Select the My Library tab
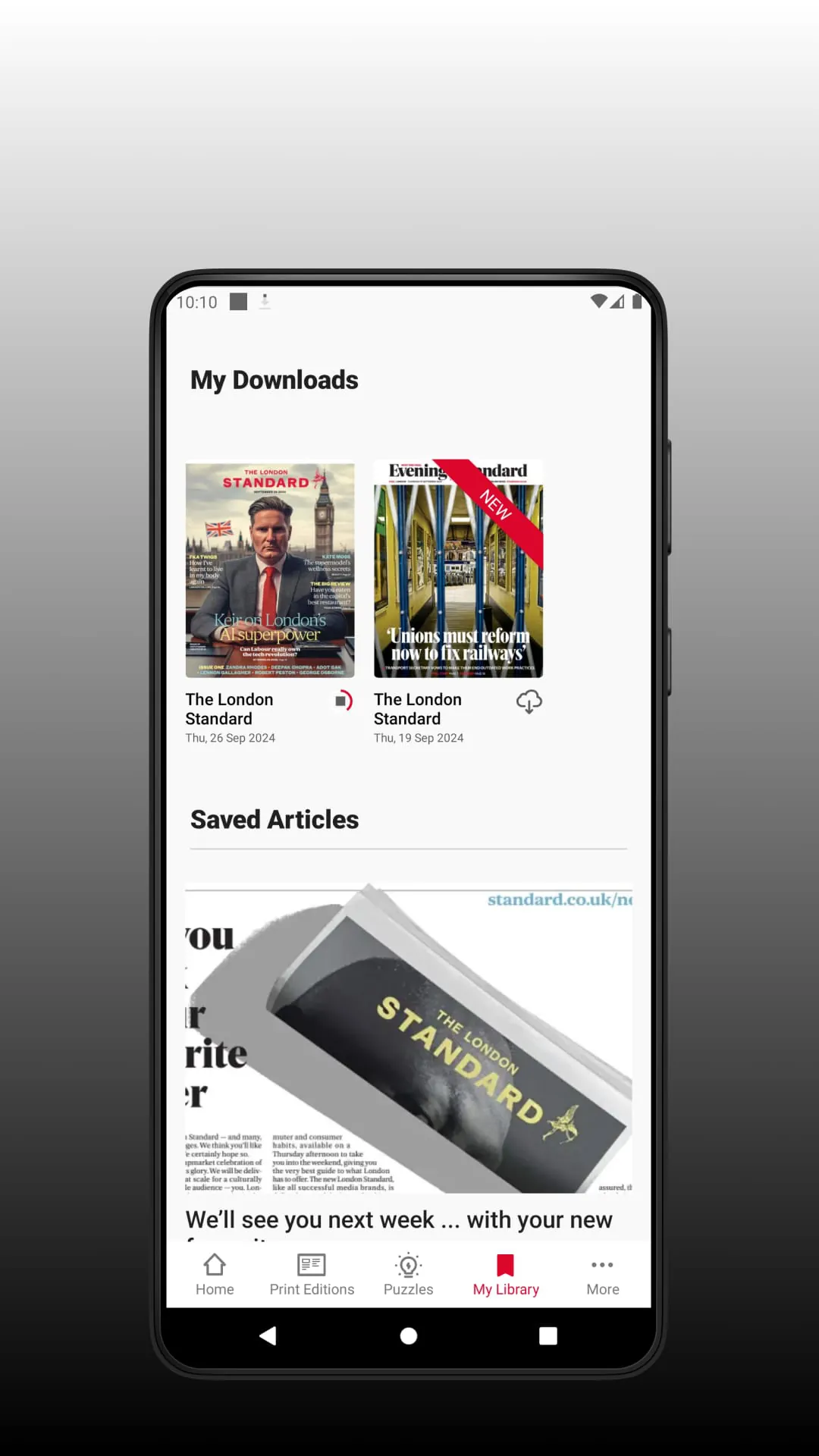The height and width of the screenshot is (1456, 819). coord(506,1275)
